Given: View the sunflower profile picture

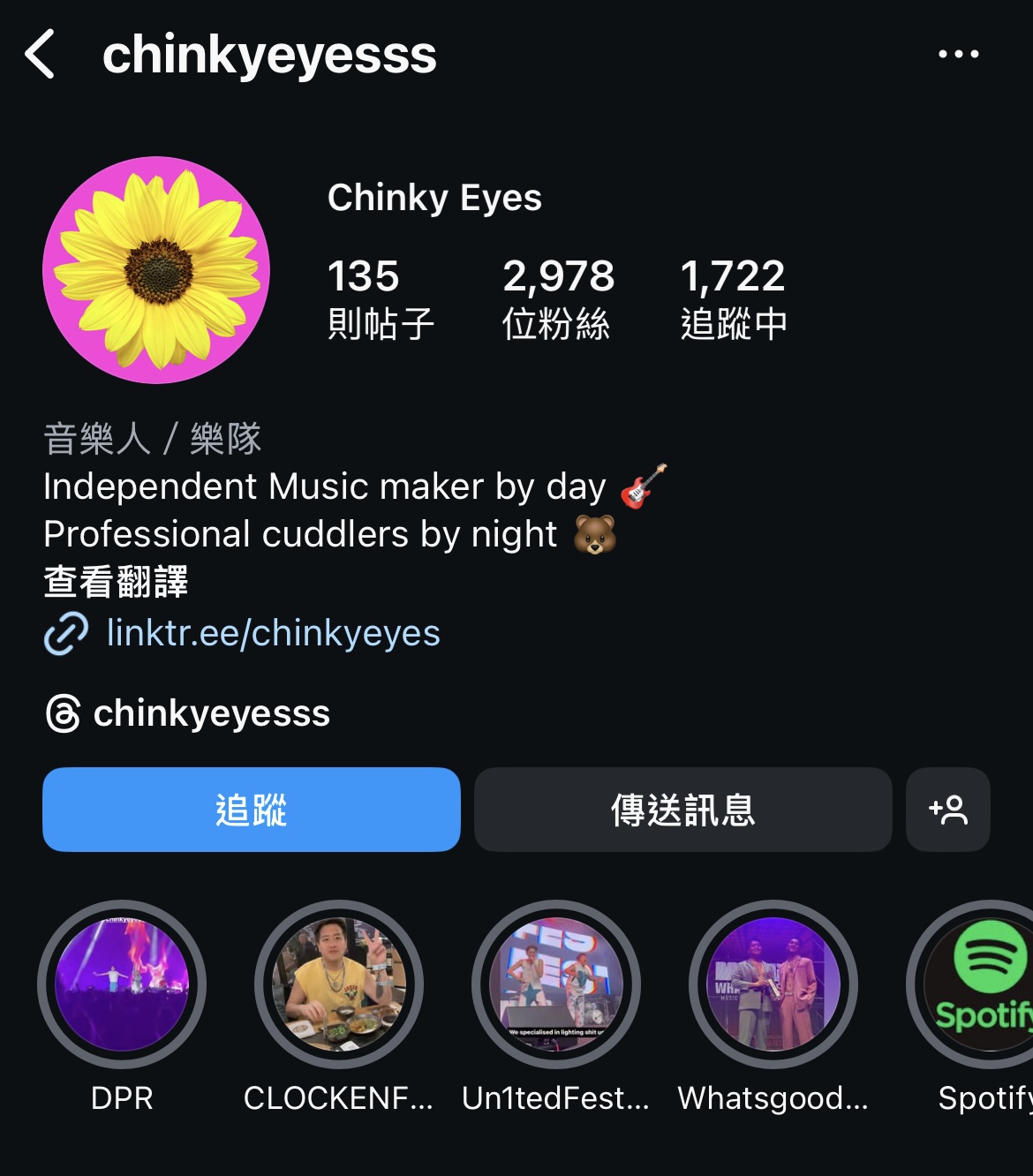Looking at the screenshot, I should pos(156,270).
